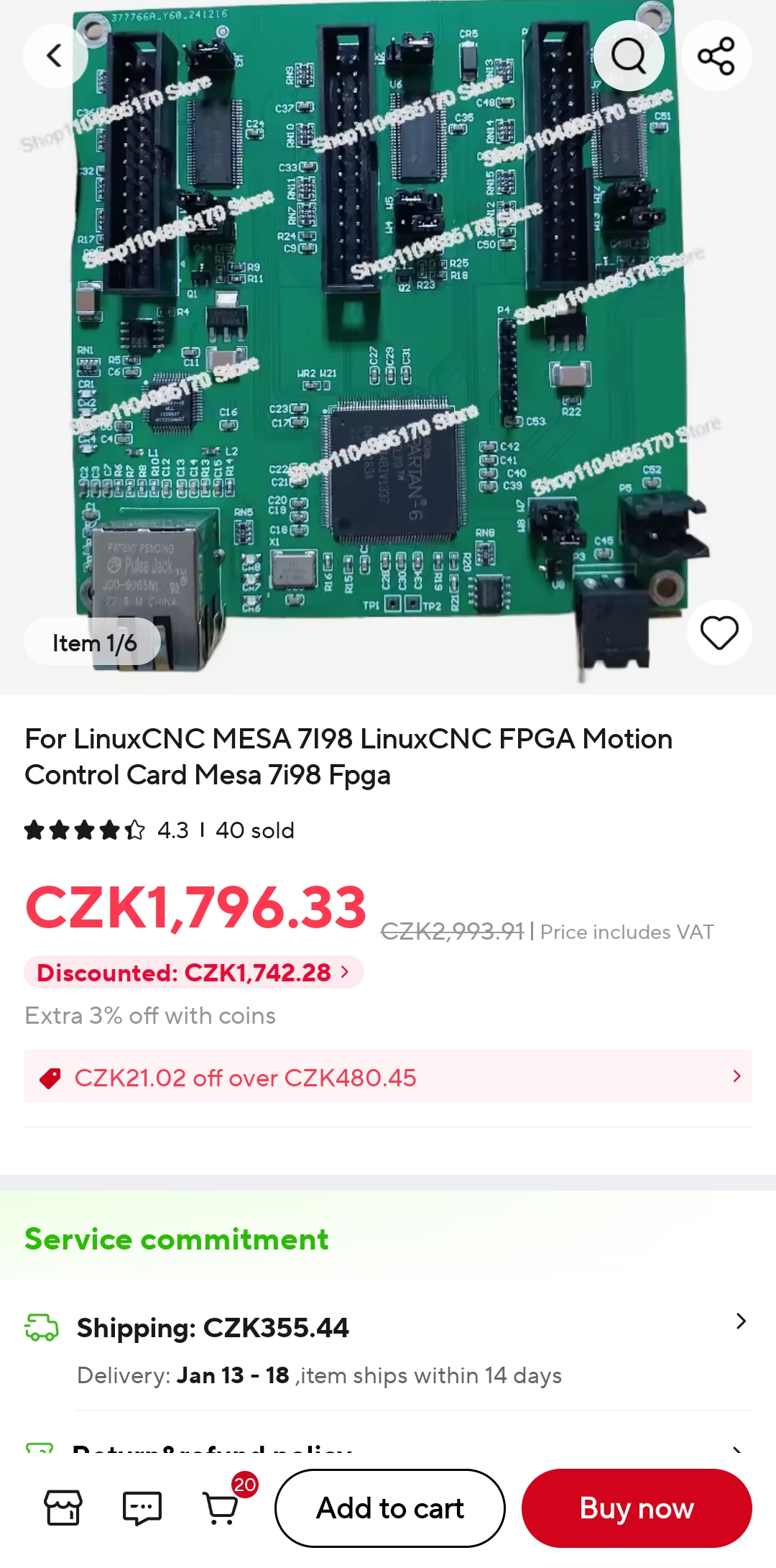Go back to the previous page
Screen dimensions: 776x1568
(x=55, y=56)
